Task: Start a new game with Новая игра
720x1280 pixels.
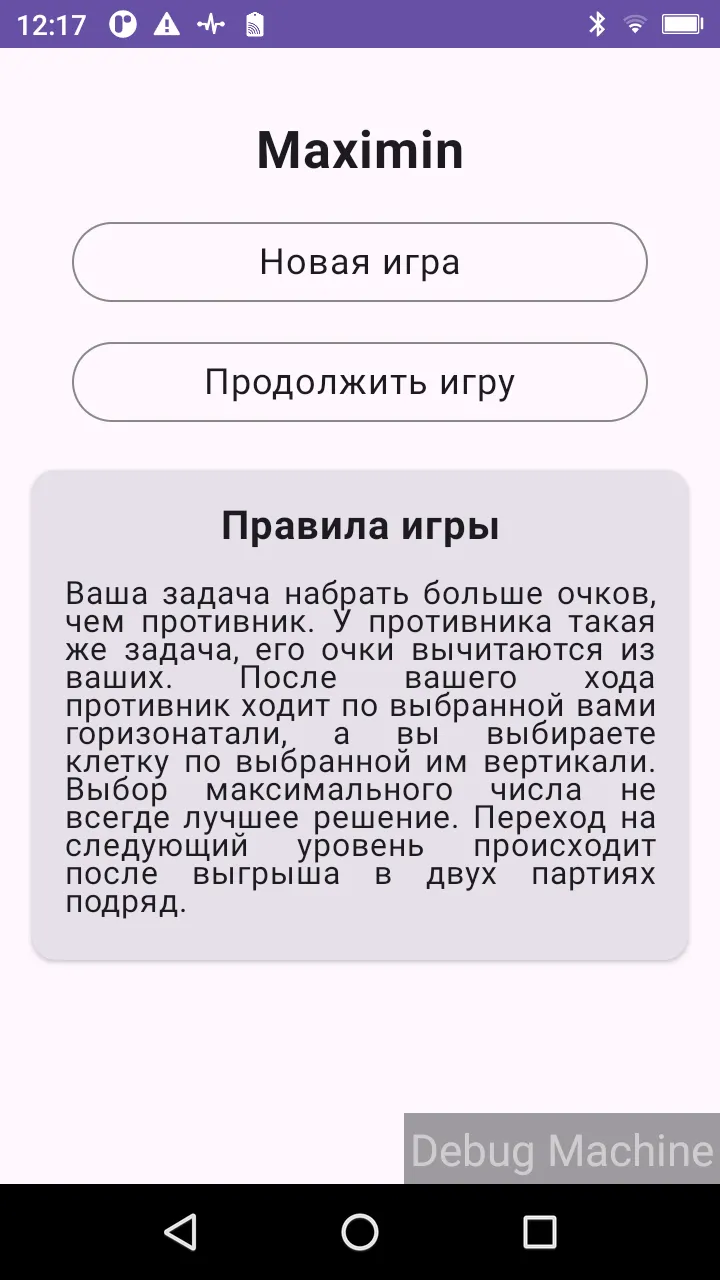Action: coord(360,262)
